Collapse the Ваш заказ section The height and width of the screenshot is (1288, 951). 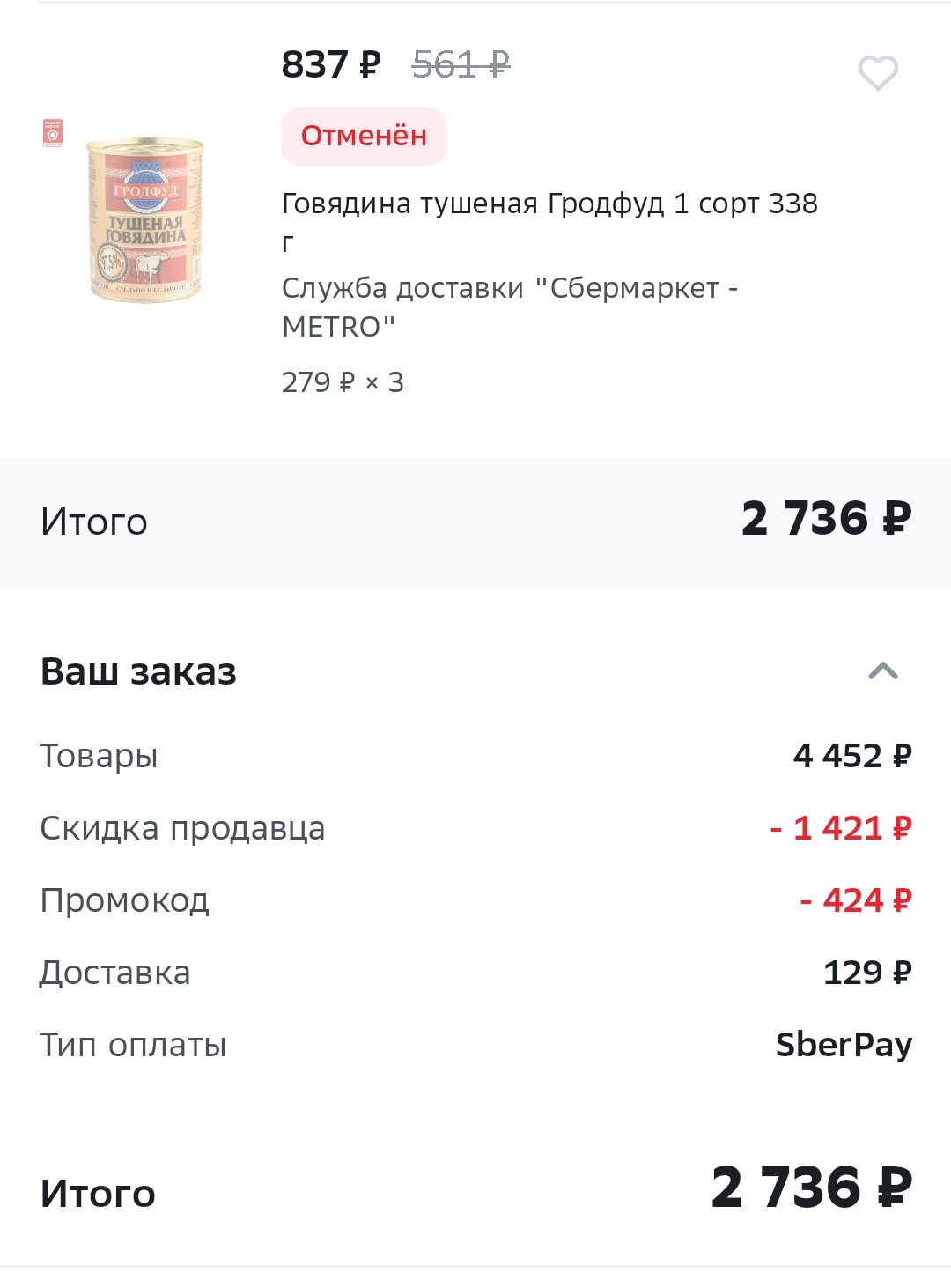[882, 671]
